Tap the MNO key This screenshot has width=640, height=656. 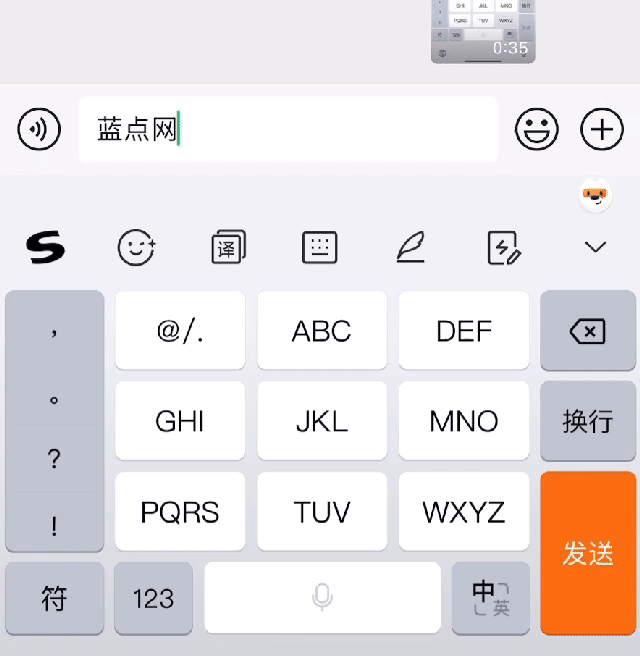pos(463,421)
